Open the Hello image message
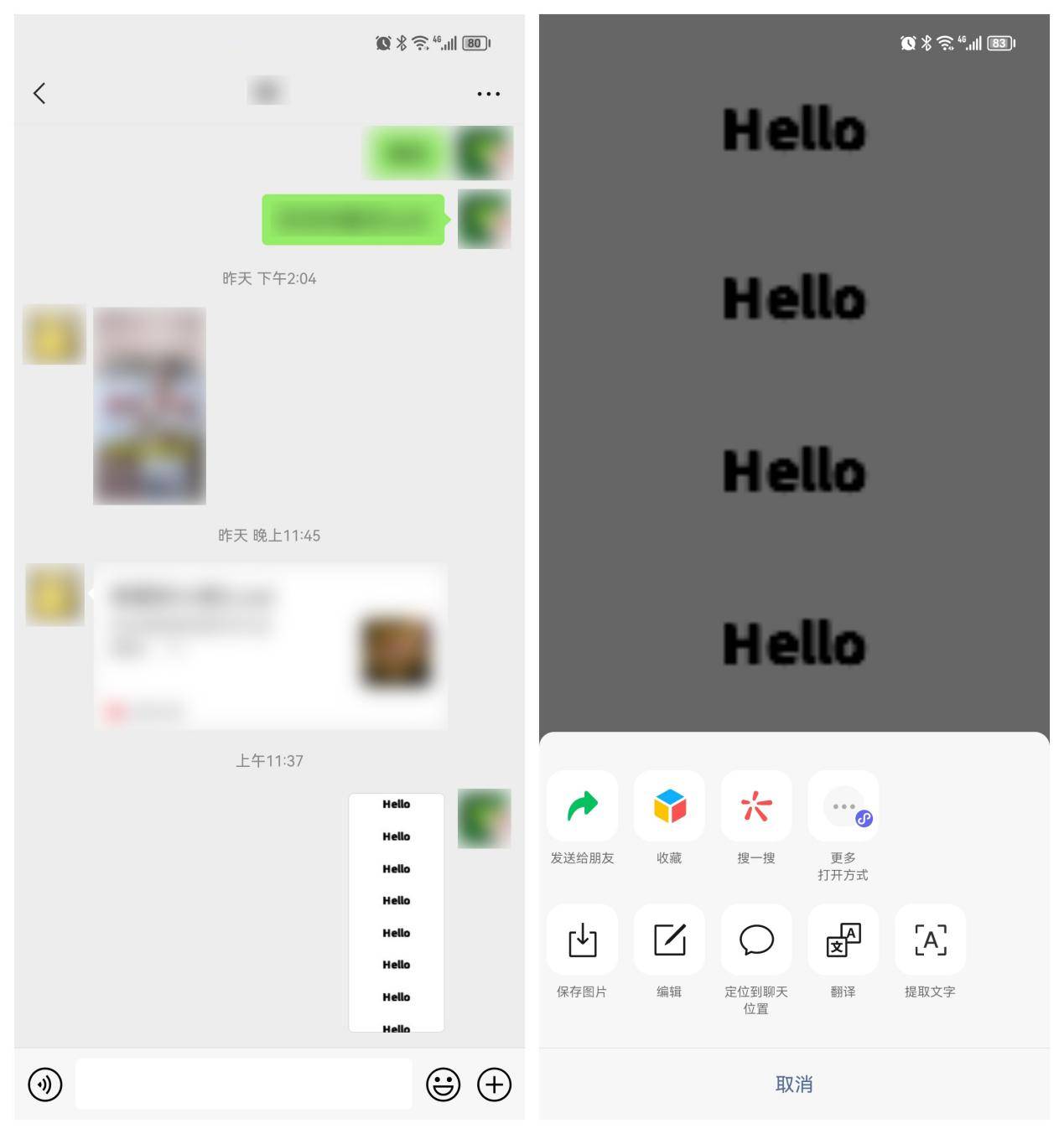The height and width of the screenshot is (1134, 1064). [x=396, y=913]
